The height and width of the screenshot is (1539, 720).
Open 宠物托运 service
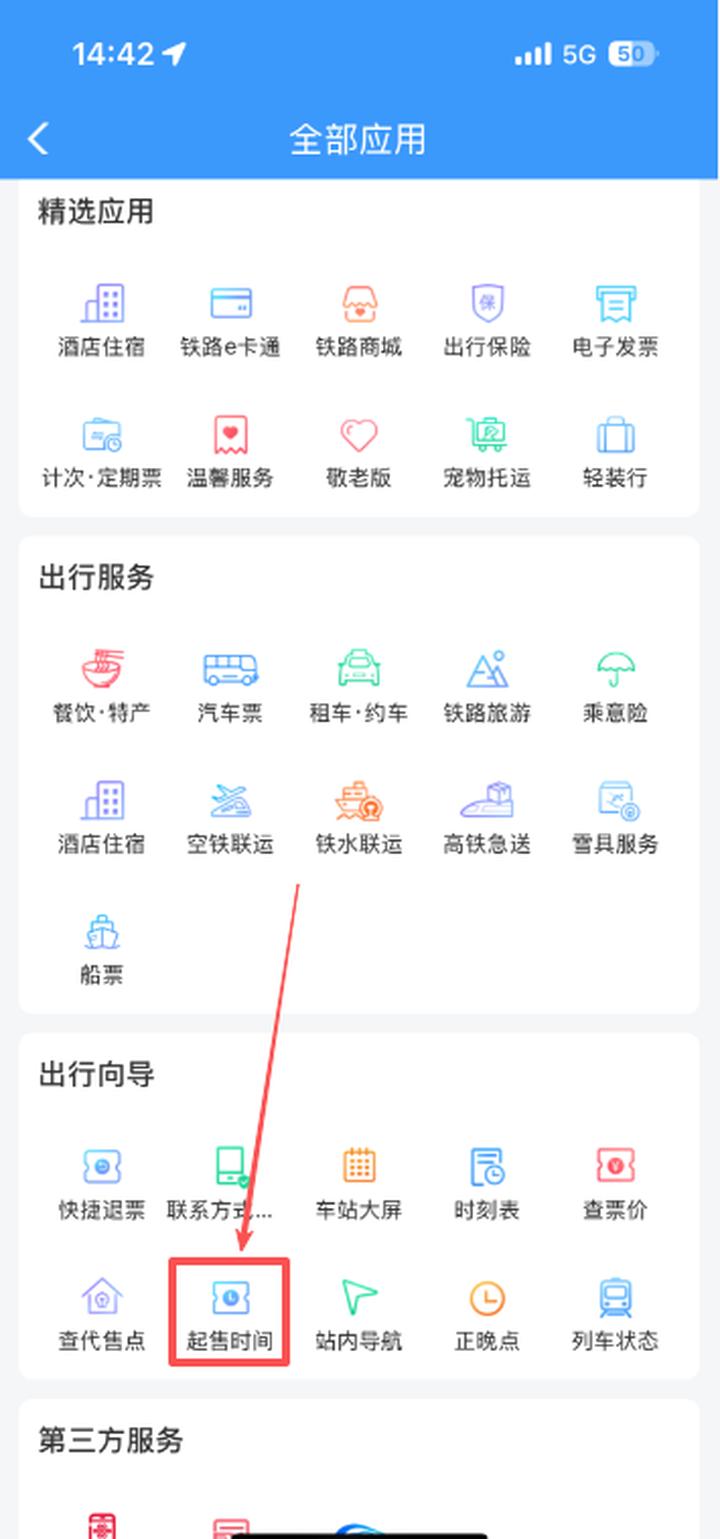pos(487,450)
